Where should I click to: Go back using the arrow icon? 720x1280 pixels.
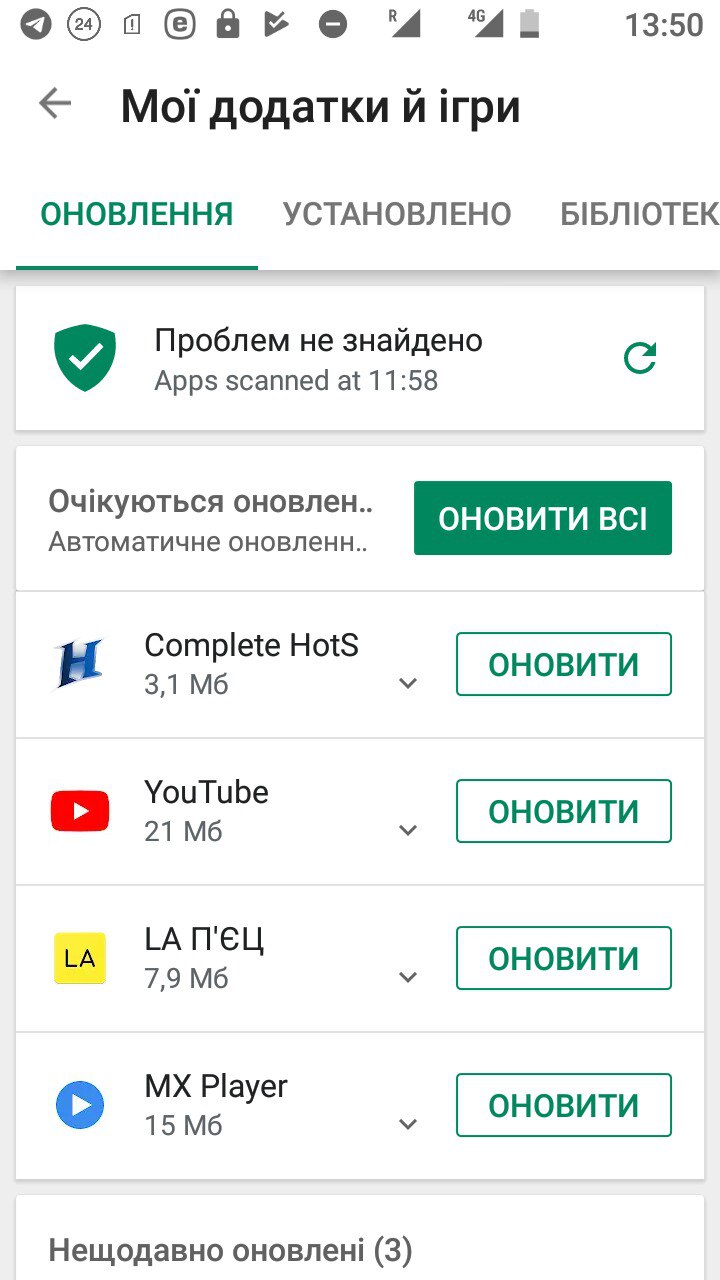point(55,104)
